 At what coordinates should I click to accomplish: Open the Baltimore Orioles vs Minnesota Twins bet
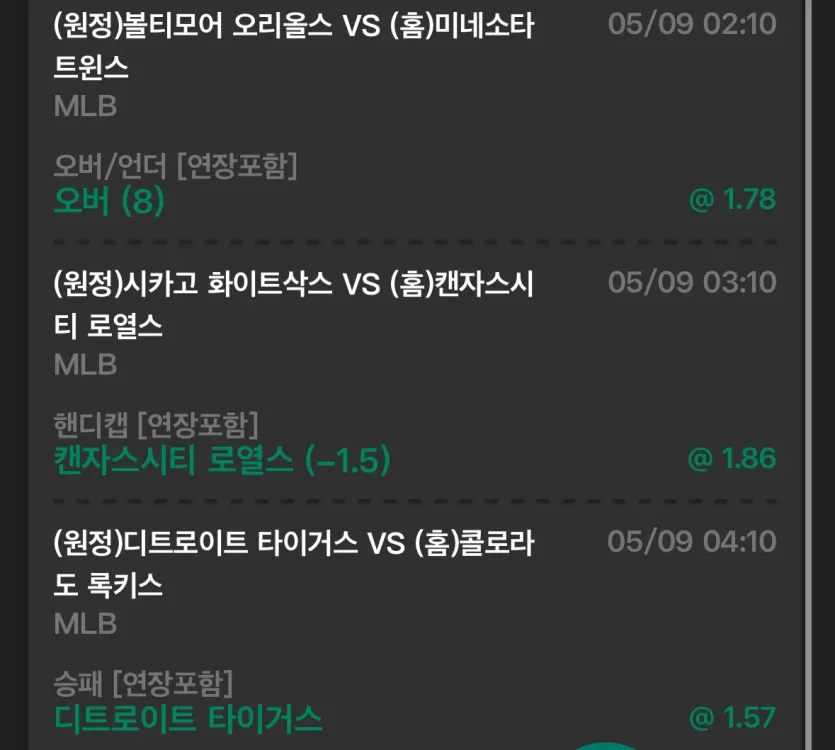coord(293,47)
